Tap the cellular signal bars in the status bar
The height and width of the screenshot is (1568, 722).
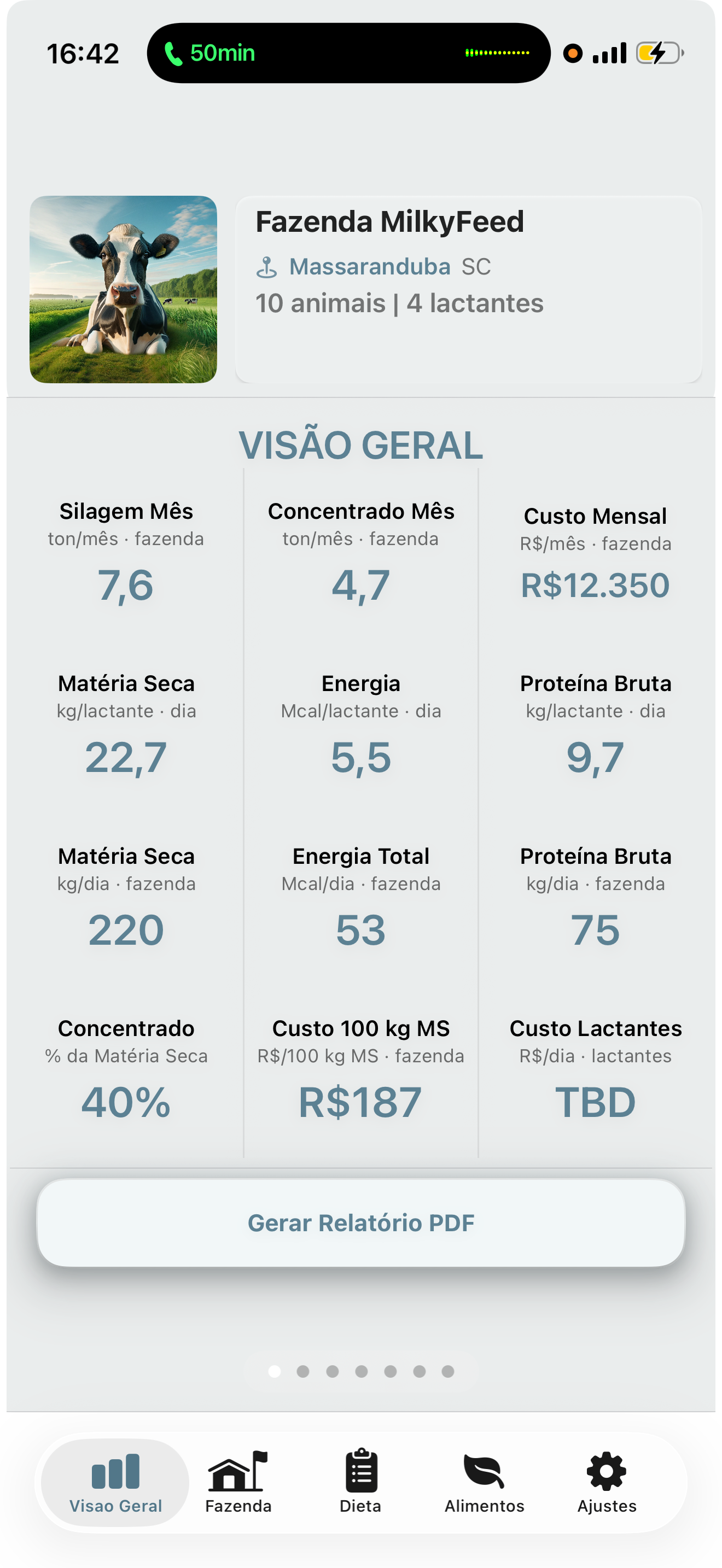pos(610,54)
